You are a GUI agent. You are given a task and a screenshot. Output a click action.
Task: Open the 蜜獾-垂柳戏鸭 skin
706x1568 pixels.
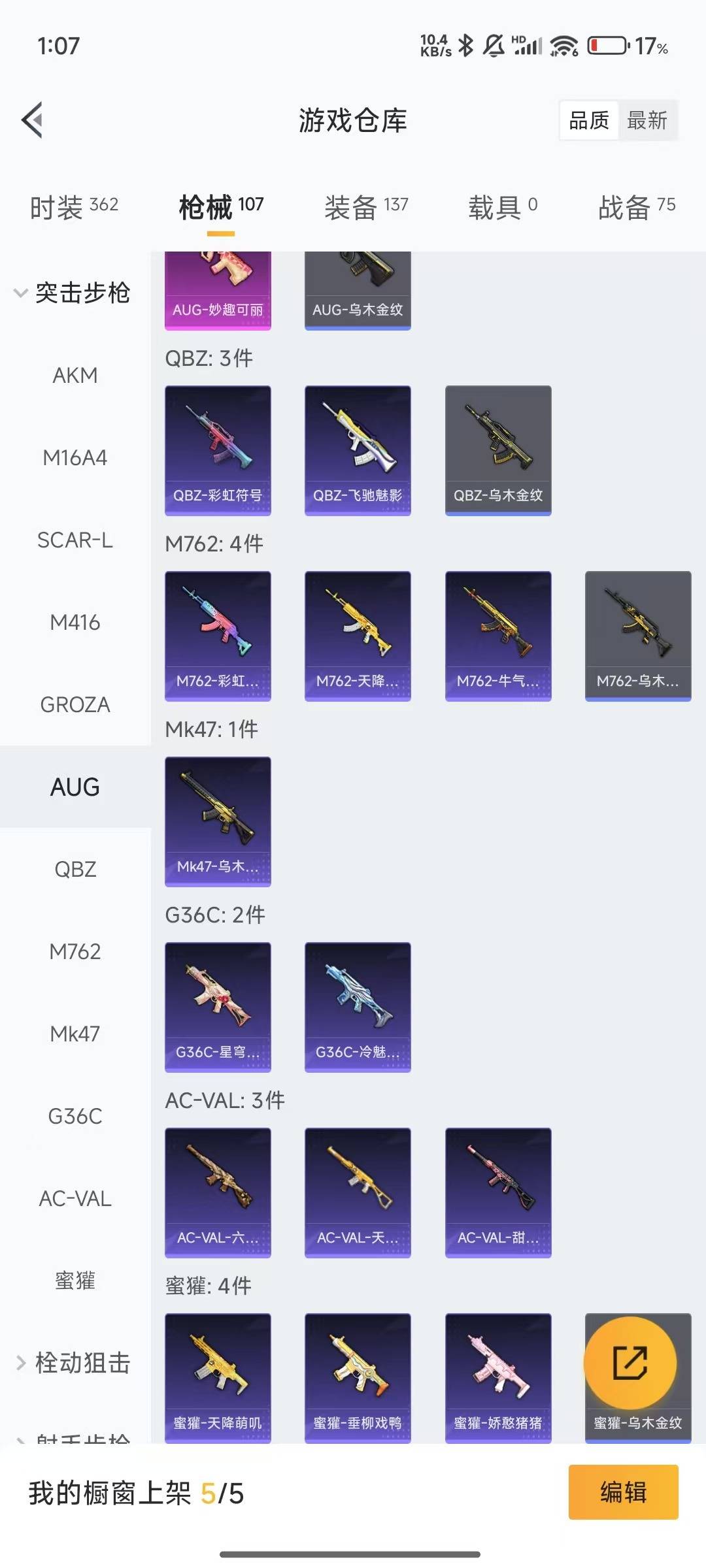pos(358,1377)
